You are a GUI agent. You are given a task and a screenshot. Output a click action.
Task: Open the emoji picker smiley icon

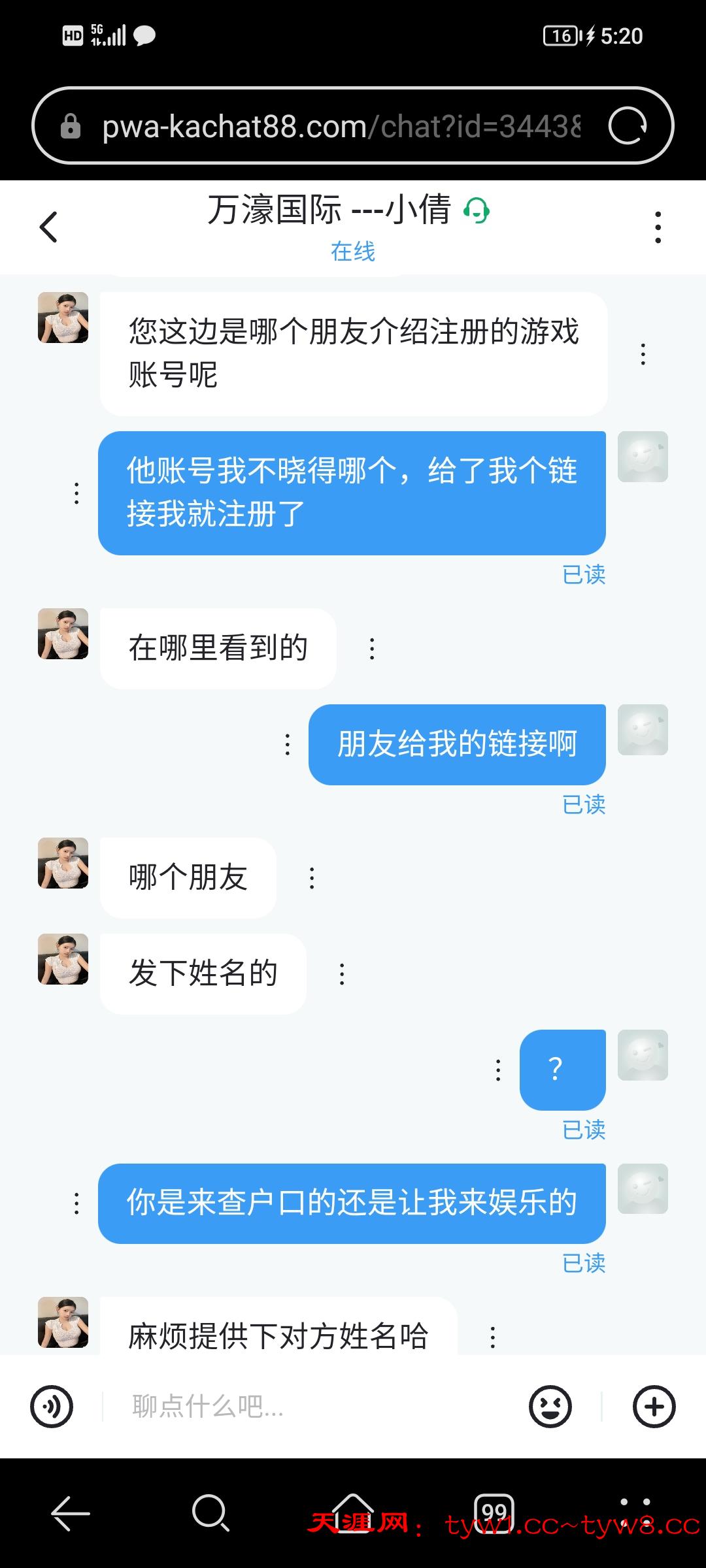(550, 1407)
